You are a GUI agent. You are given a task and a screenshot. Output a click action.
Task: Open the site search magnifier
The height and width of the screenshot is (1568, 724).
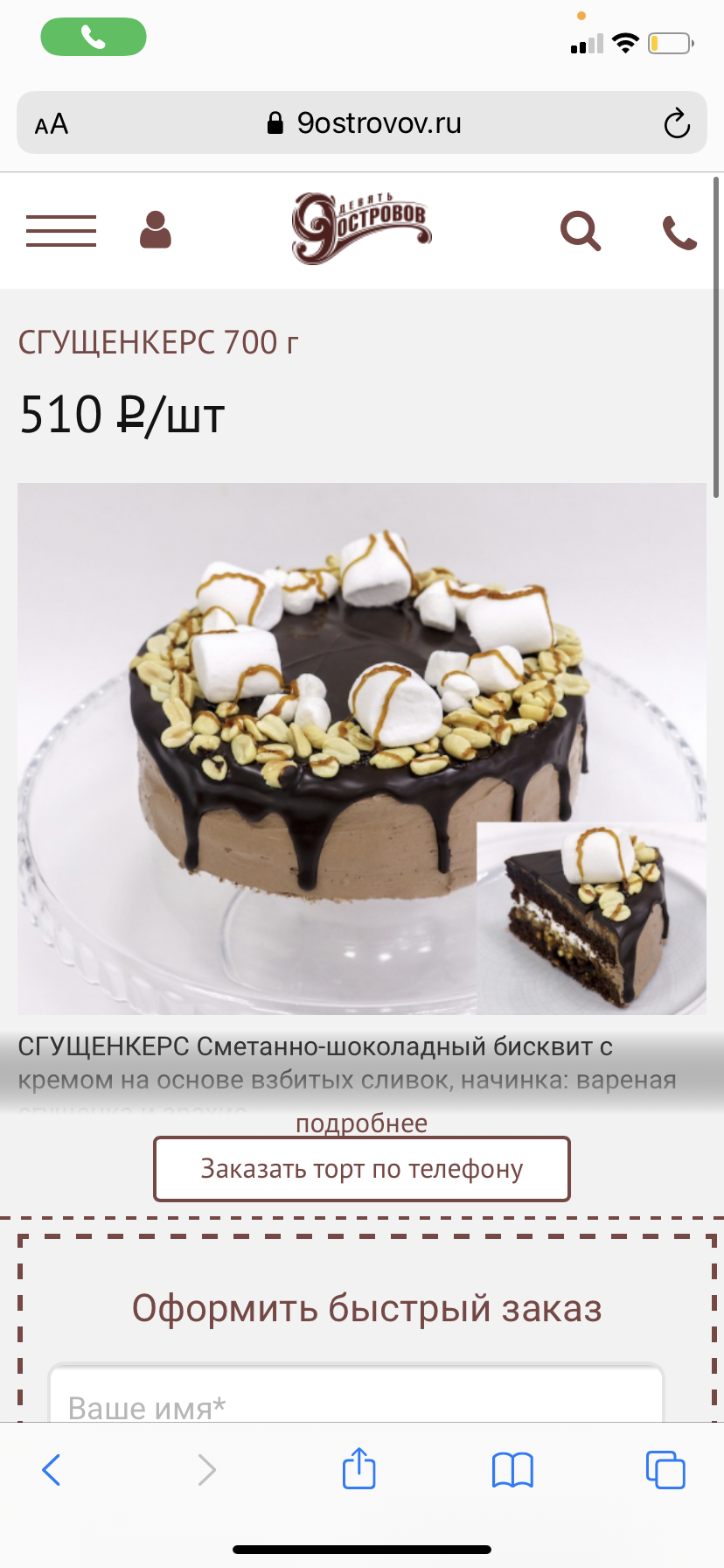click(x=581, y=231)
